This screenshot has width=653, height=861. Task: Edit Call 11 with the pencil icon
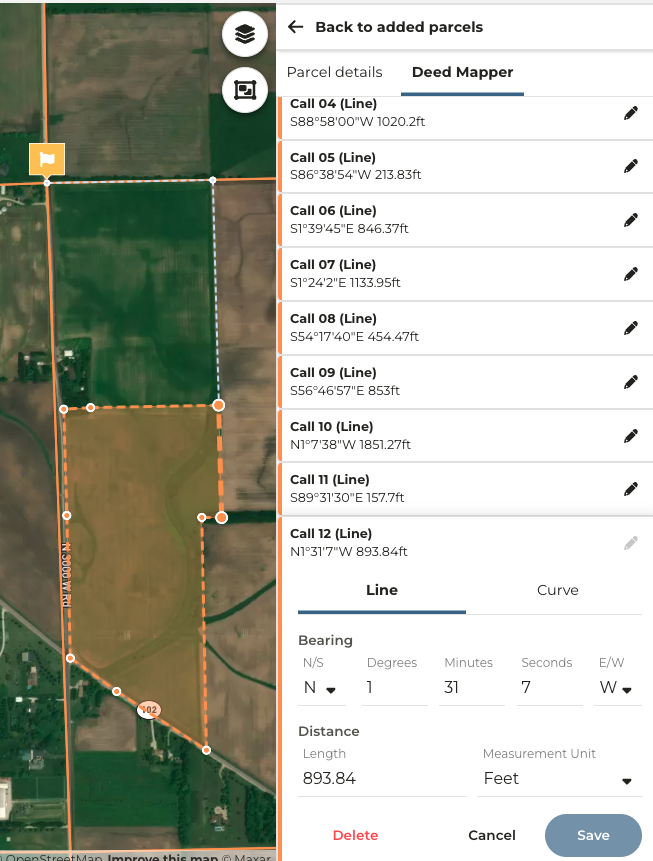[x=631, y=489]
